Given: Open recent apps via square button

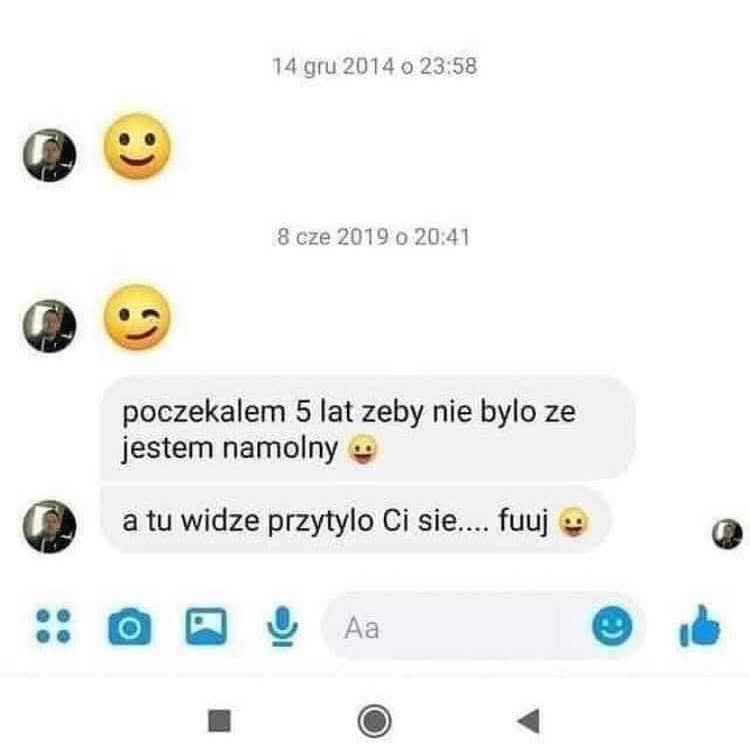Looking at the screenshot, I should (220, 719).
